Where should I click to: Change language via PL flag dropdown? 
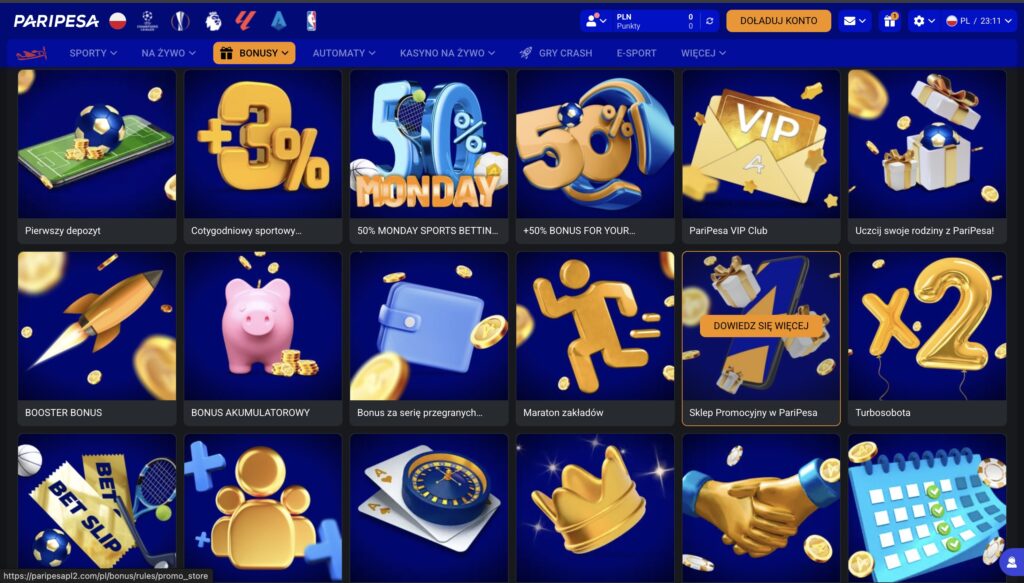pos(979,21)
